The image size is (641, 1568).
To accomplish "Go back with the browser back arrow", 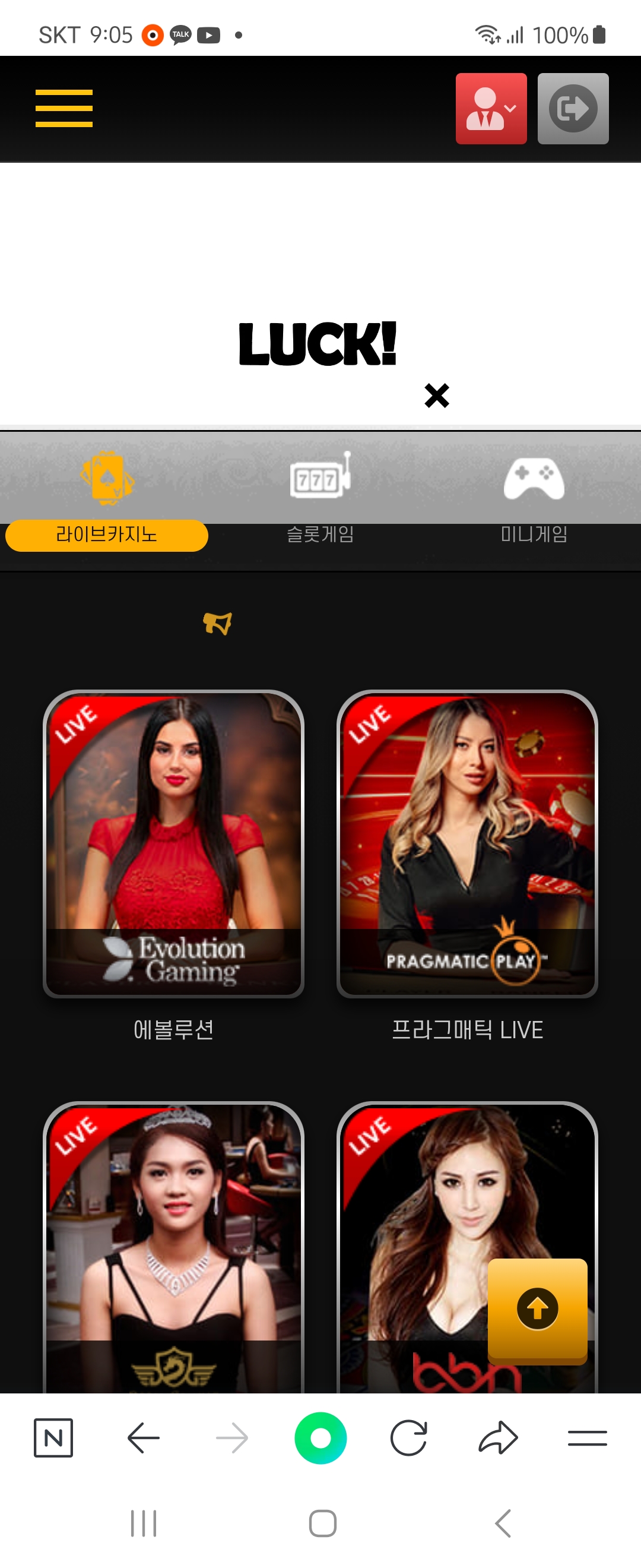I will pos(144,1438).
